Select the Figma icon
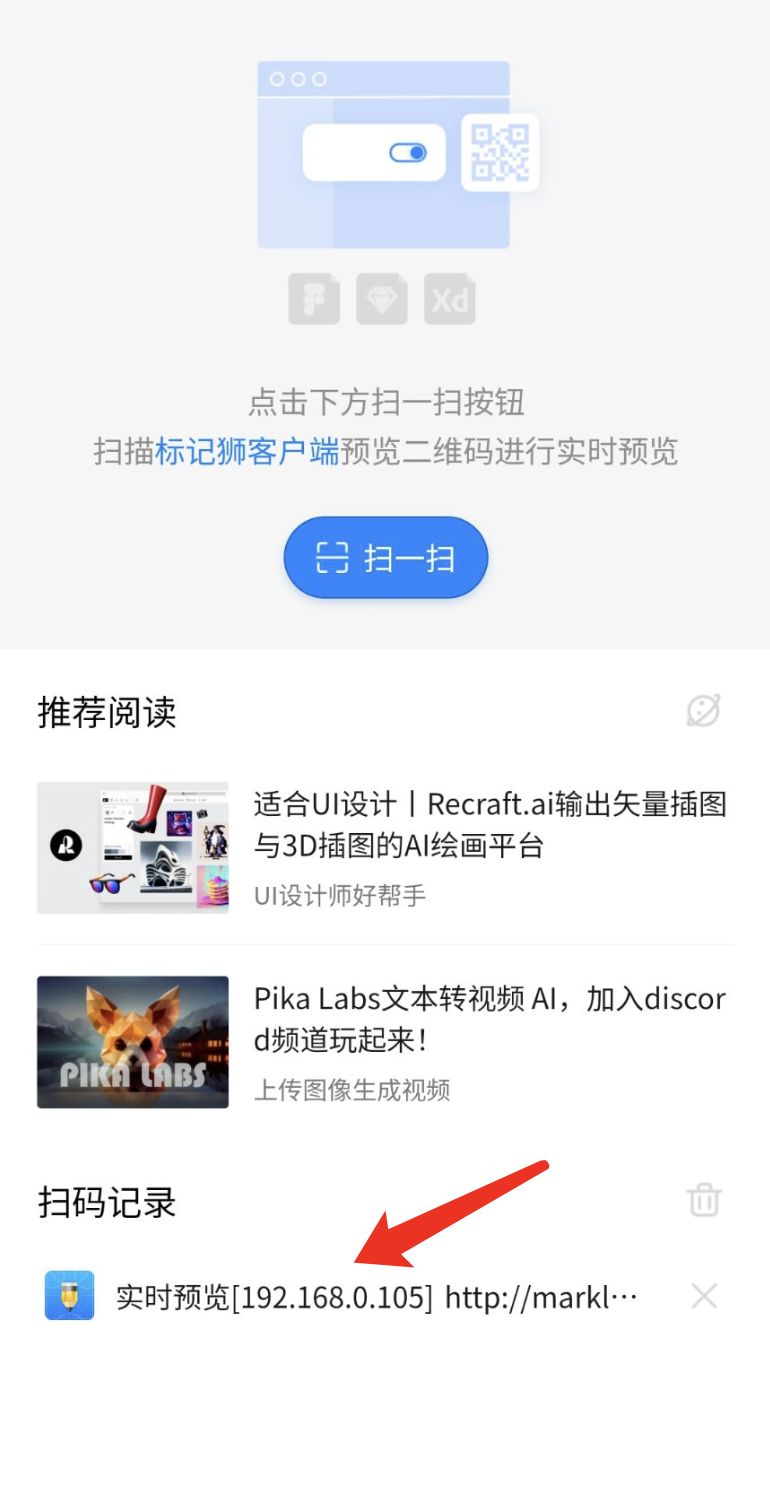770x1506 pixels. (314, 299)
